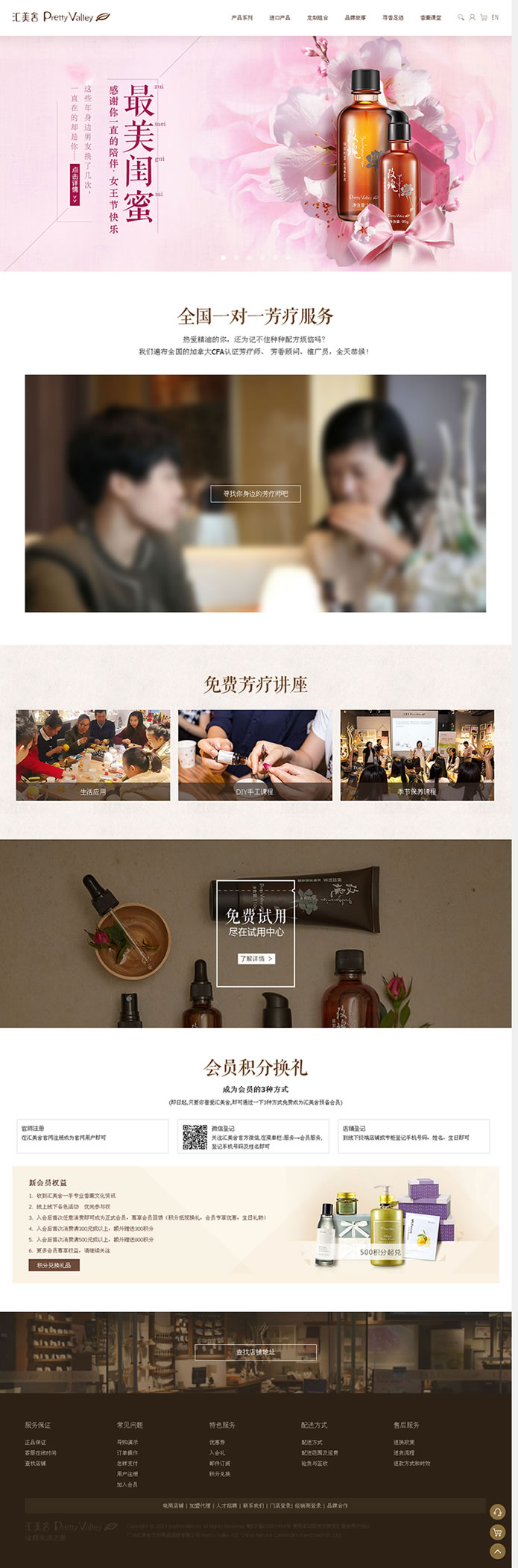Tap 了解详情 in free trial section

click(256, 959)
